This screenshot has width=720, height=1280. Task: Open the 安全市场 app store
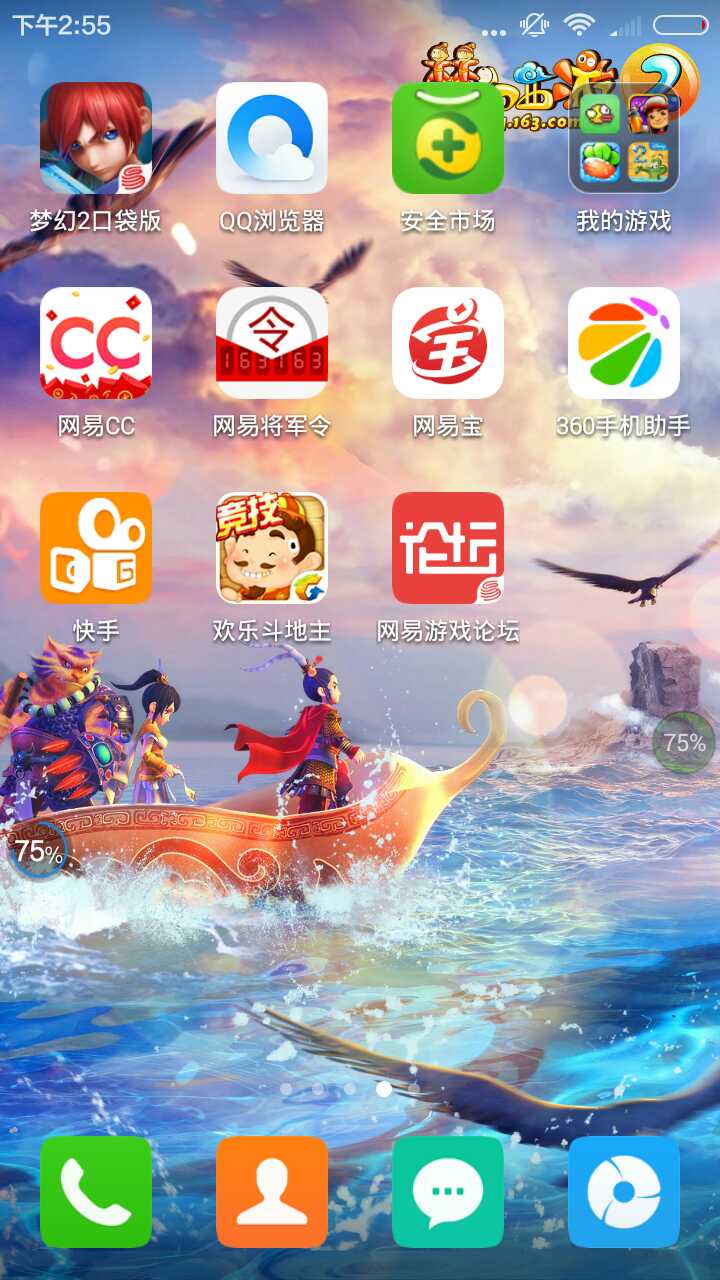coord(448,138)
